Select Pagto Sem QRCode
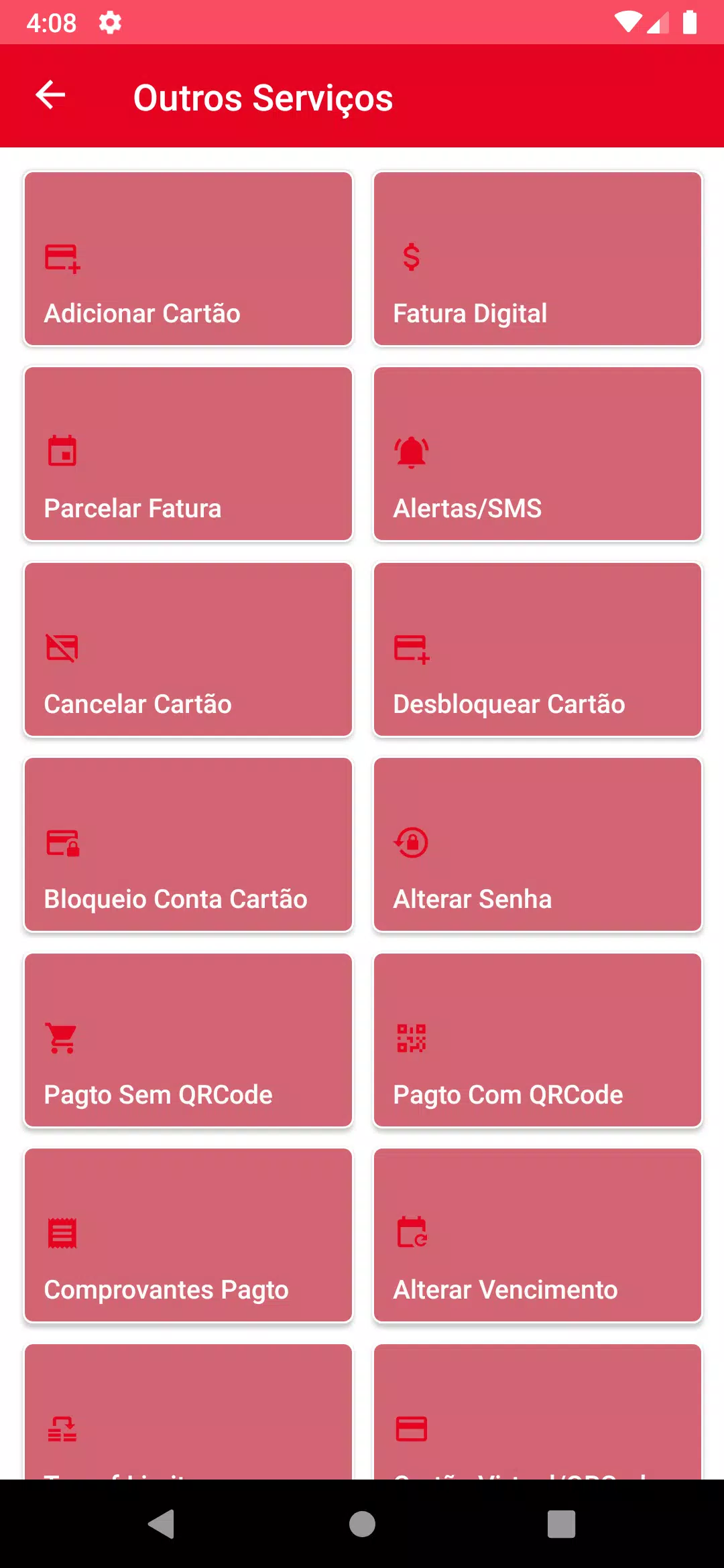The height and width of the screenshot is (1568, 724). tap(188, 1040)
